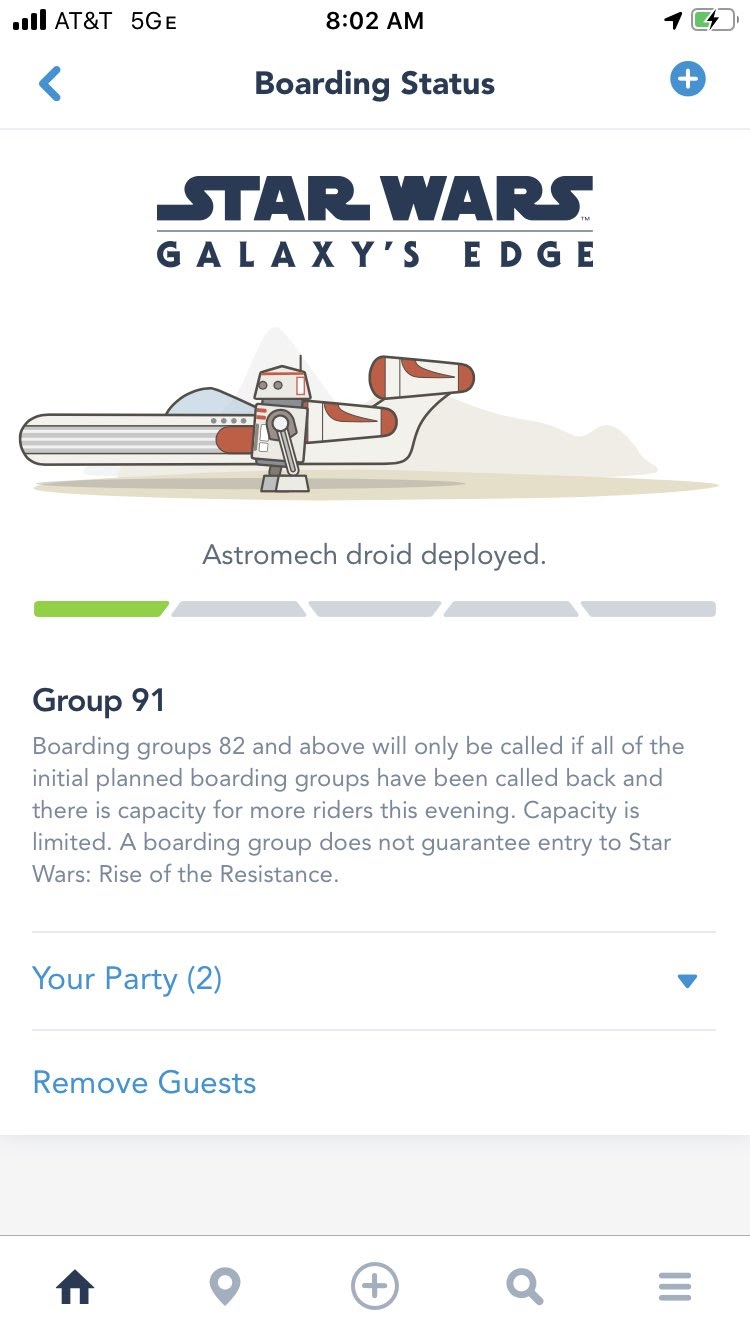Tap the blue plus icon in header
750x1334 pixels.
coord(687,80)
